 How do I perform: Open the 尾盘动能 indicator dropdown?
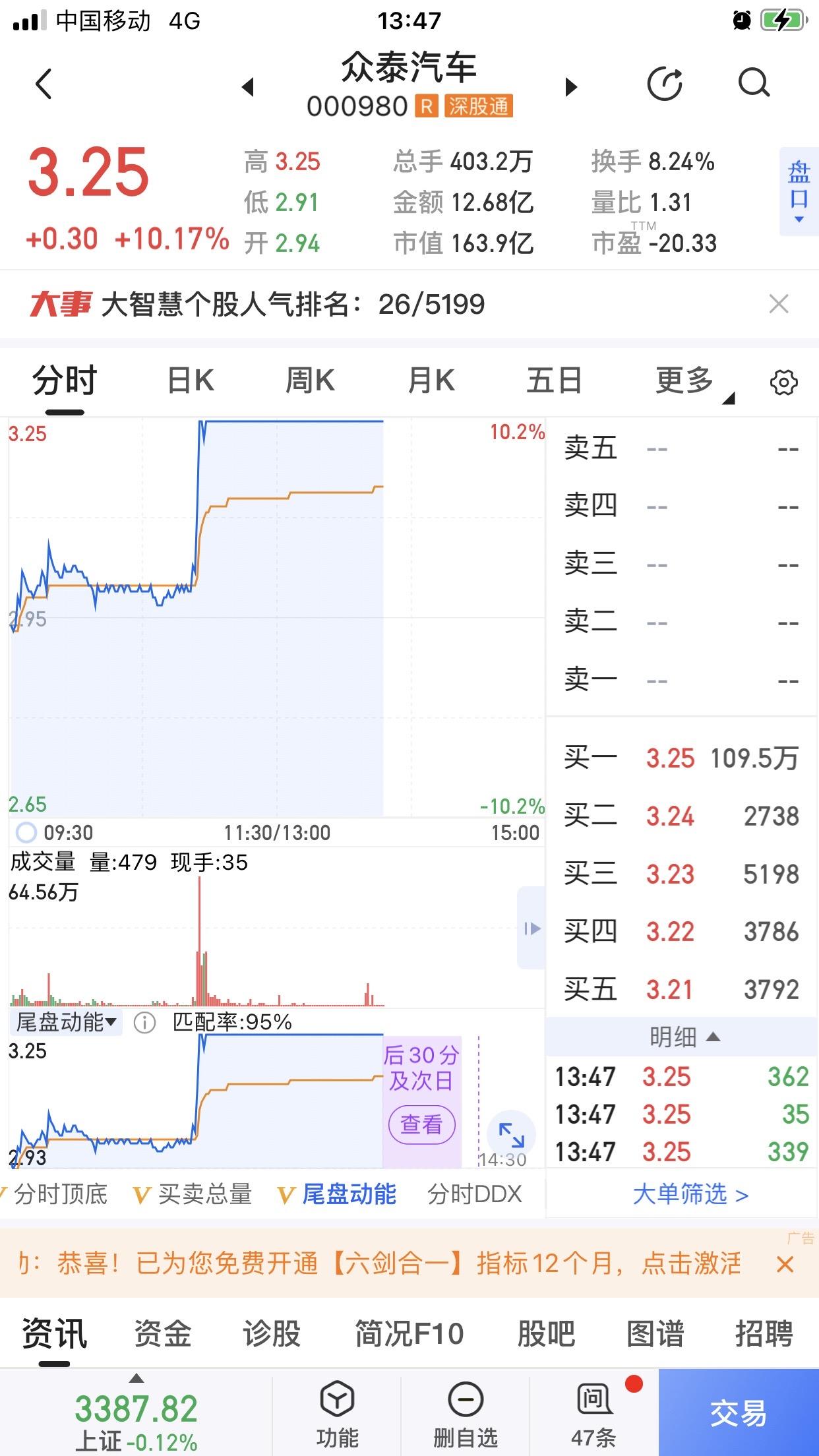pyautogui.click(x=65, y=1022)
